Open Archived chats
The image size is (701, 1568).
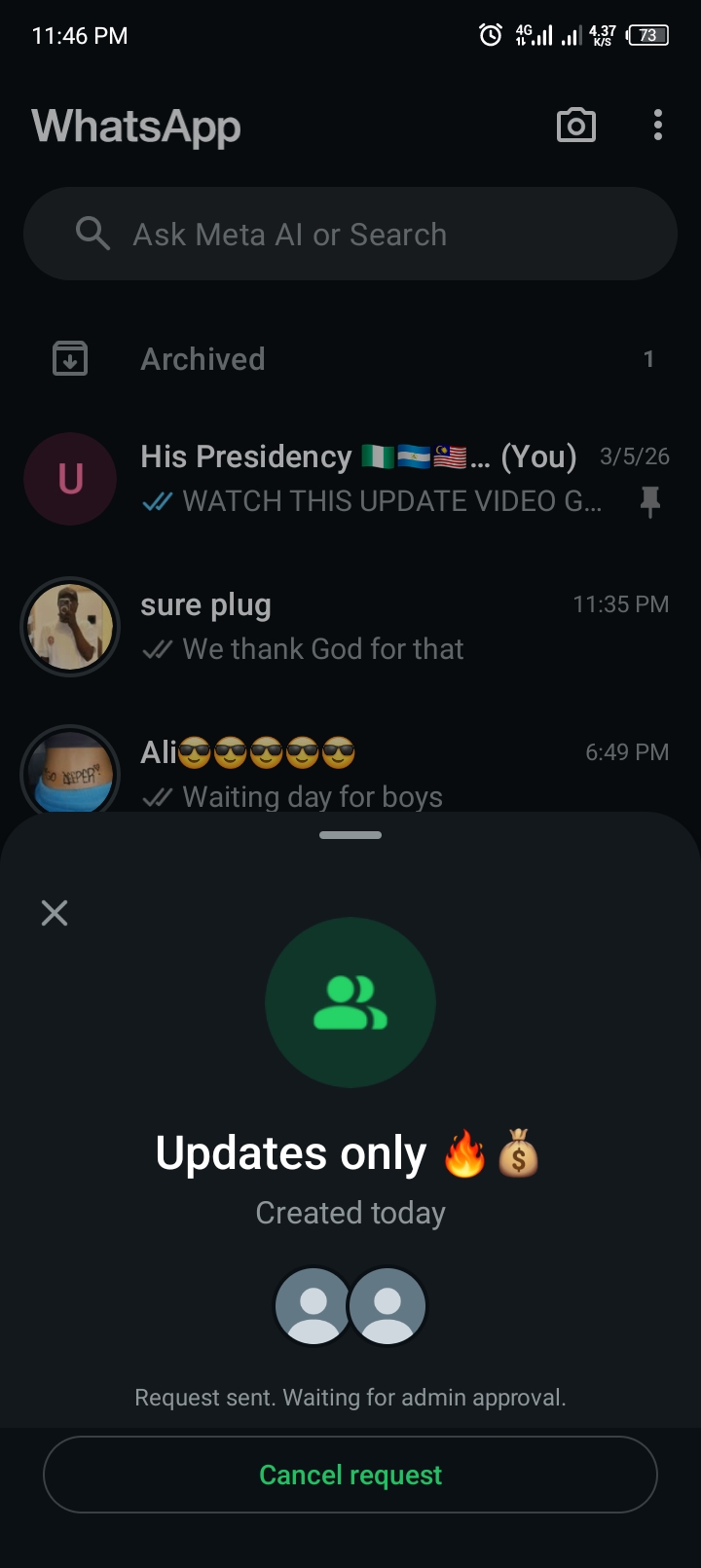(350, 359)
